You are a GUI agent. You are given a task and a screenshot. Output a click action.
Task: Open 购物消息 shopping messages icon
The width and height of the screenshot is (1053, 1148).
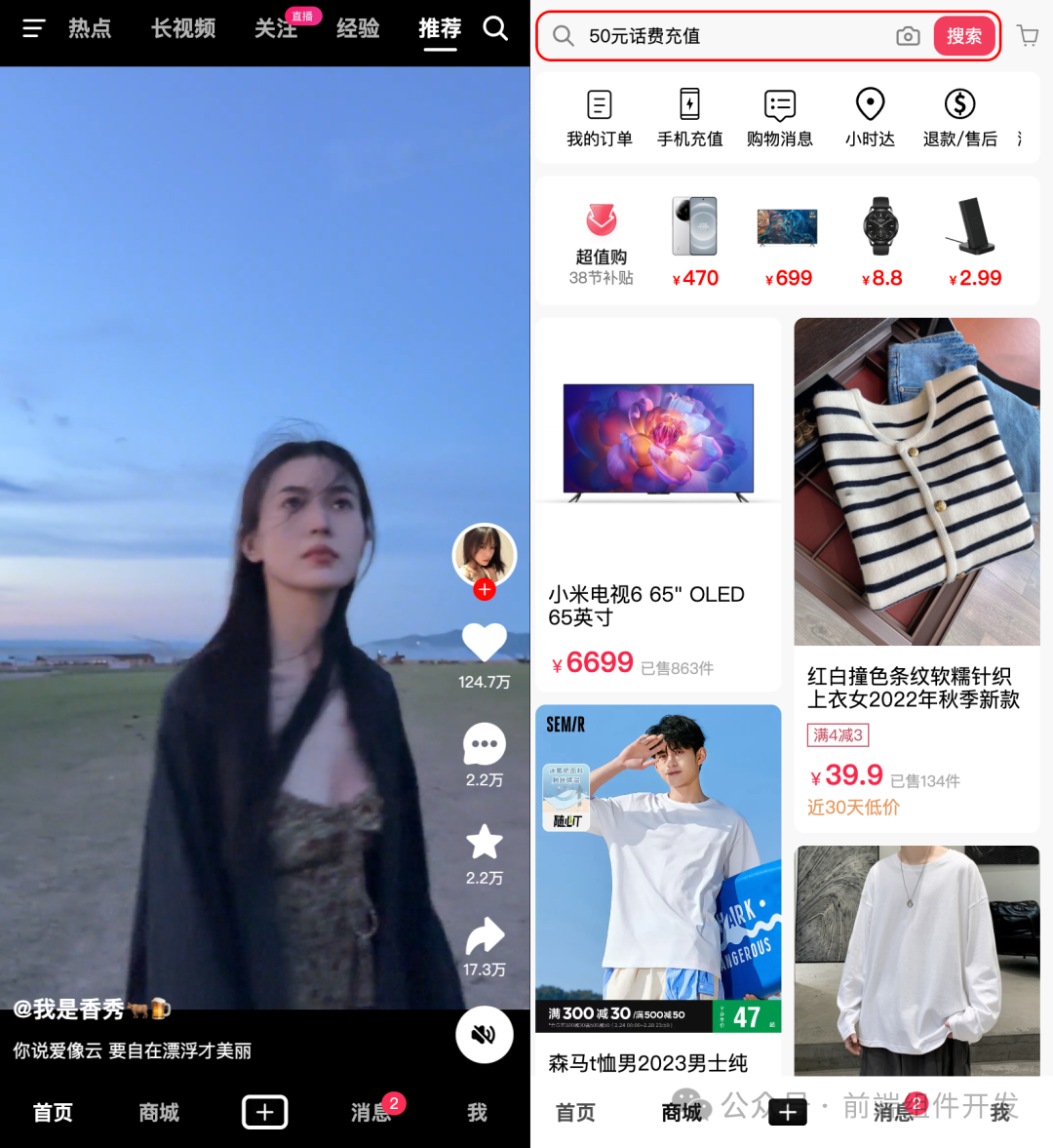click(779, 117)
